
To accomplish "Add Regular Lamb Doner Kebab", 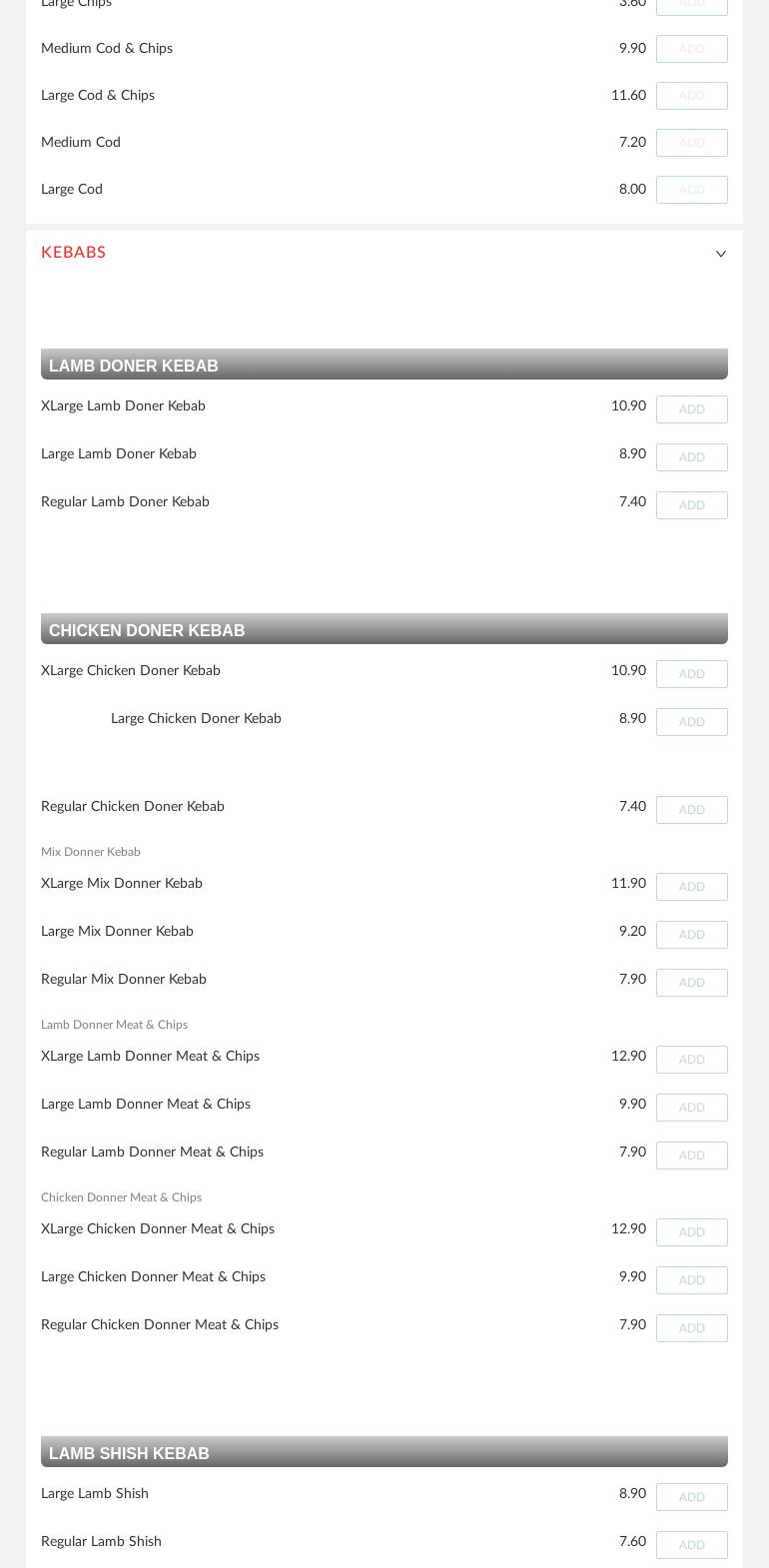I will tap(691, 505).
